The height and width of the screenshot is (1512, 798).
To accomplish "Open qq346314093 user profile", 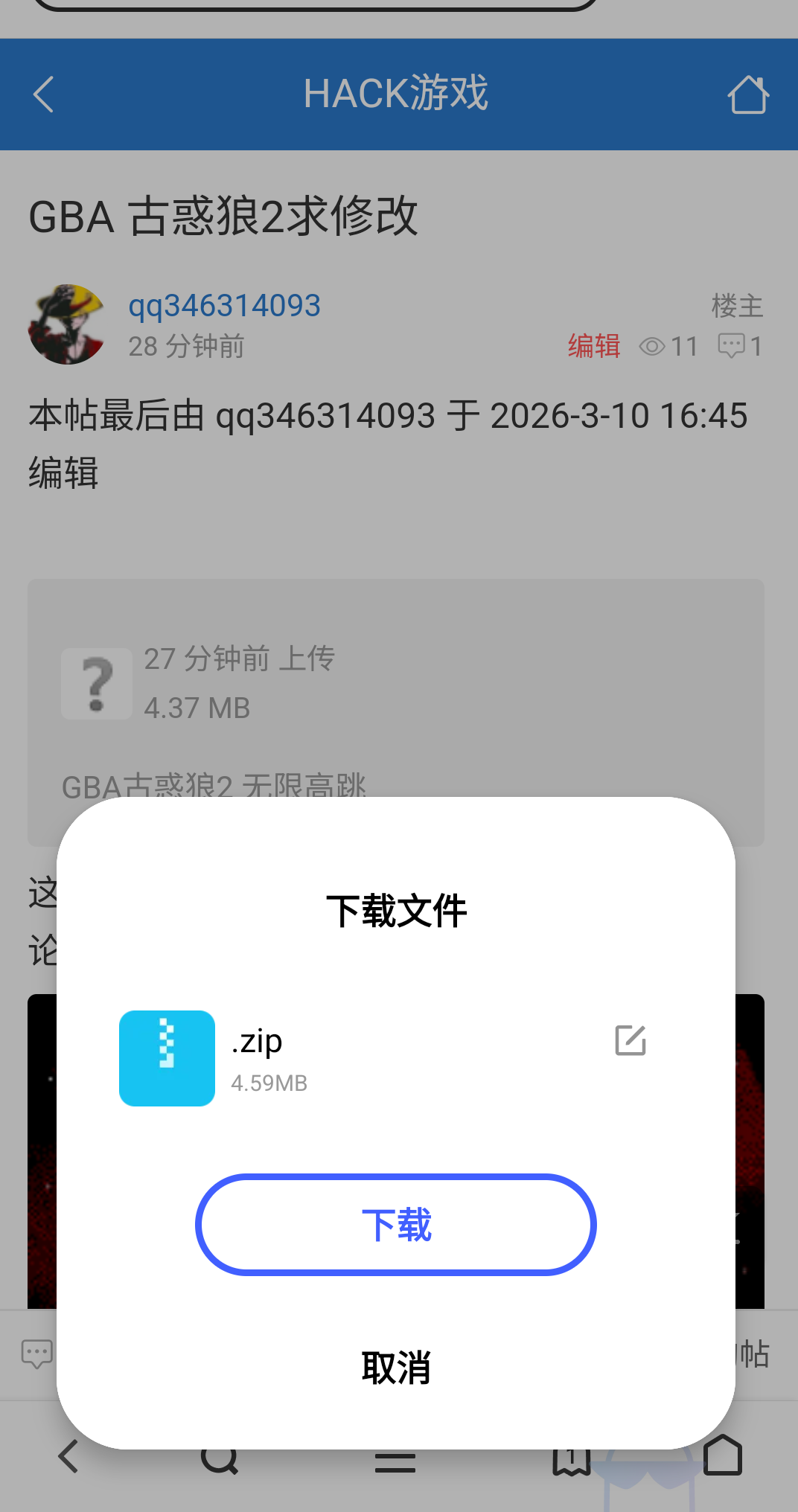I will [225, 304].
